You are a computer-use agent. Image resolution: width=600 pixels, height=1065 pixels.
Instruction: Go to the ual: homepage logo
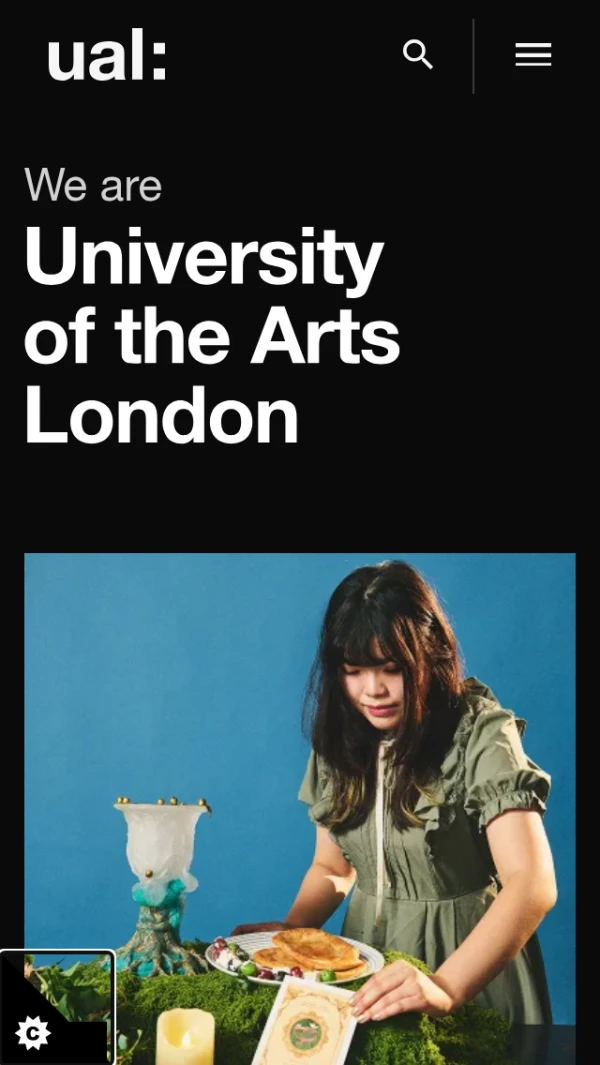tap(106, 55)
